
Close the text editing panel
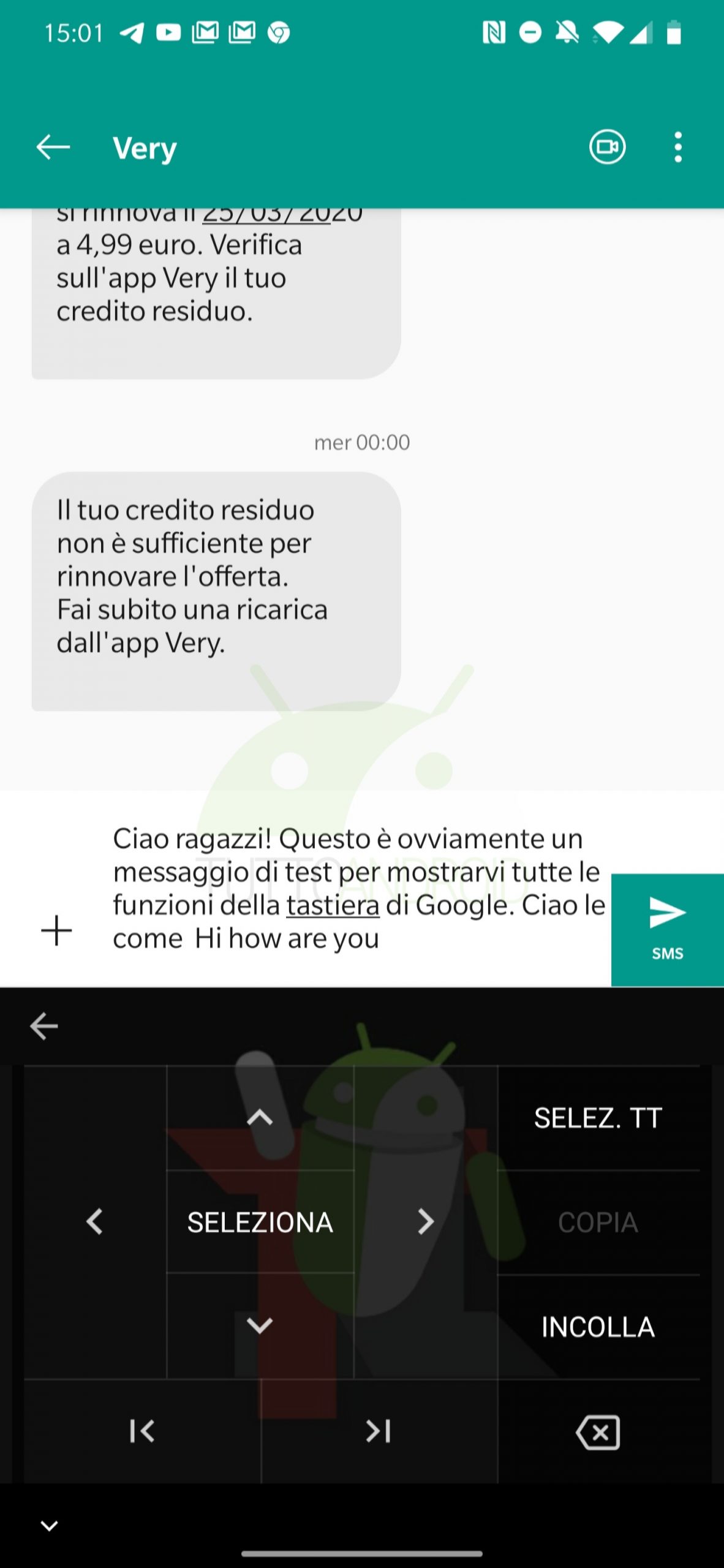pos(44,1026)
